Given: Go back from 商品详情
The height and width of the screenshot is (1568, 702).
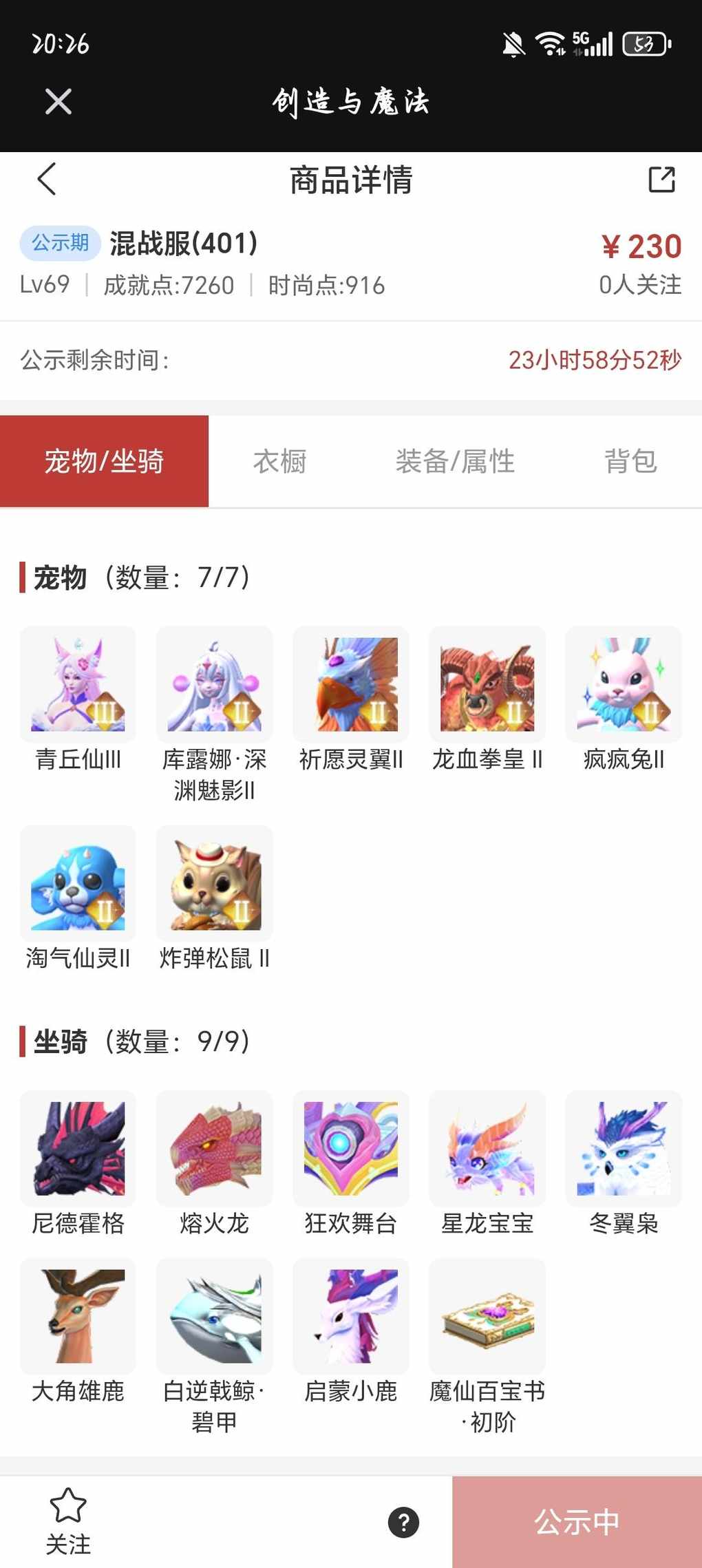Looking at the screenshot, I should click(x=47, y=180).
